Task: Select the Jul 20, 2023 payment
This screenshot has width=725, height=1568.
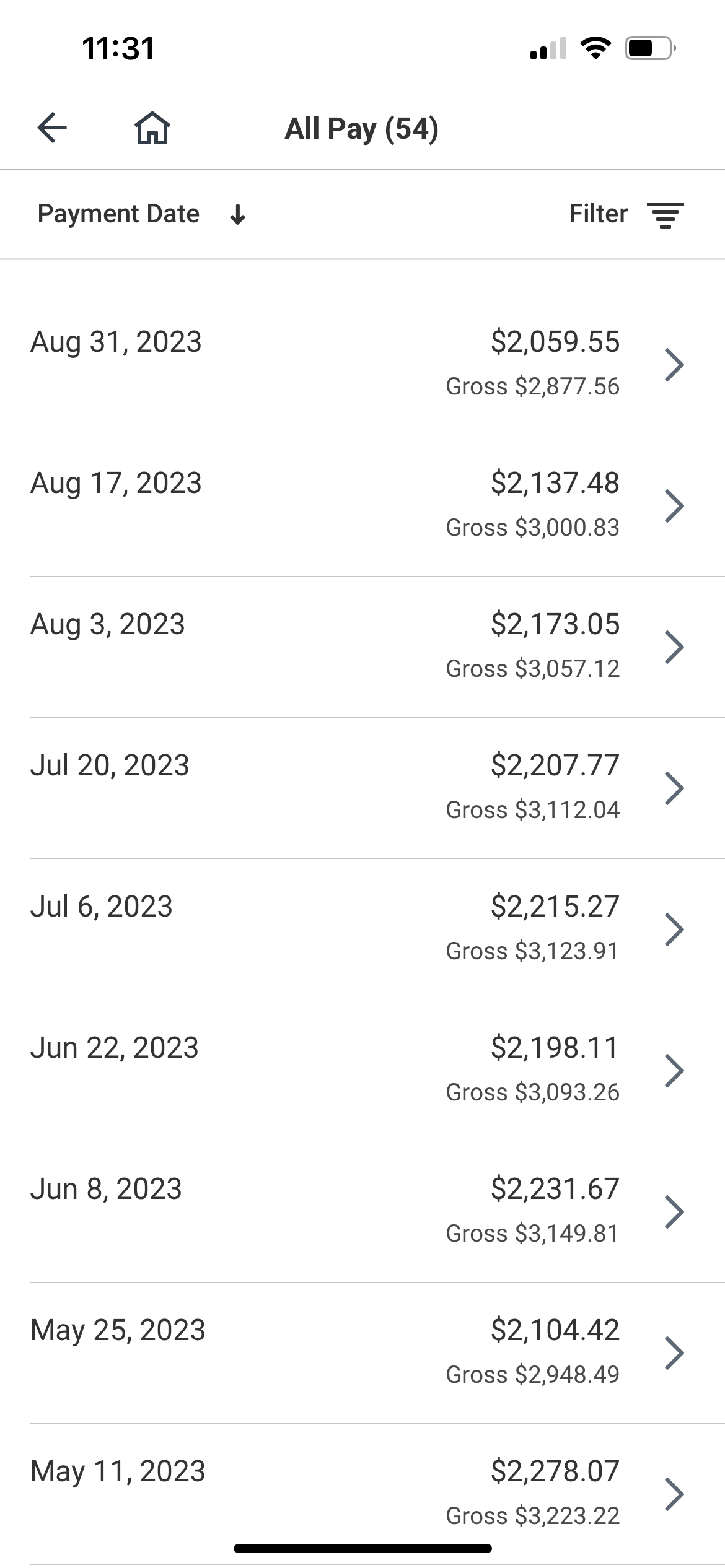Action: pyautogui.click(x=362, y=788)
